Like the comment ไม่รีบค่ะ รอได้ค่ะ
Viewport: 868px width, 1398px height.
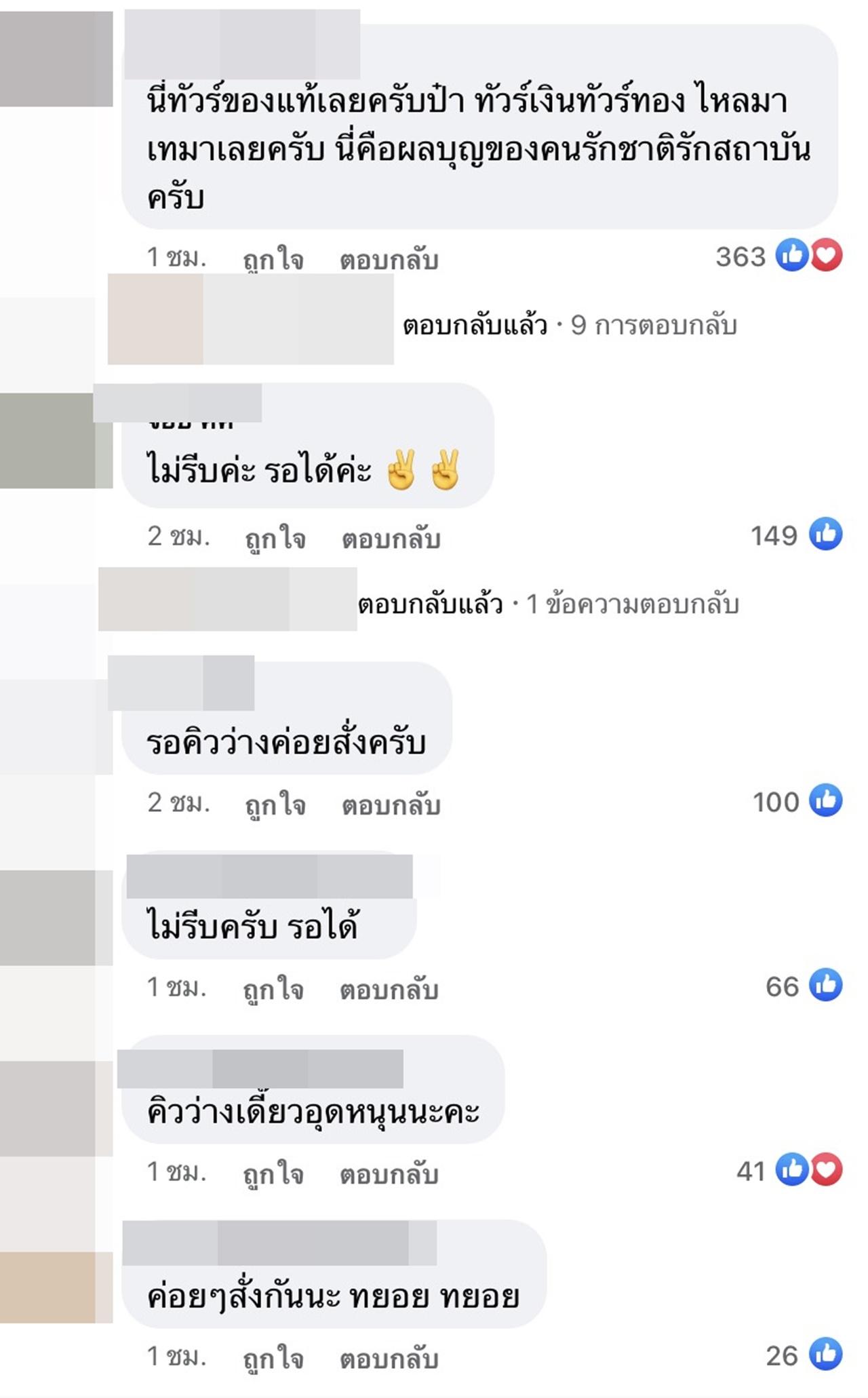[275, 538]
